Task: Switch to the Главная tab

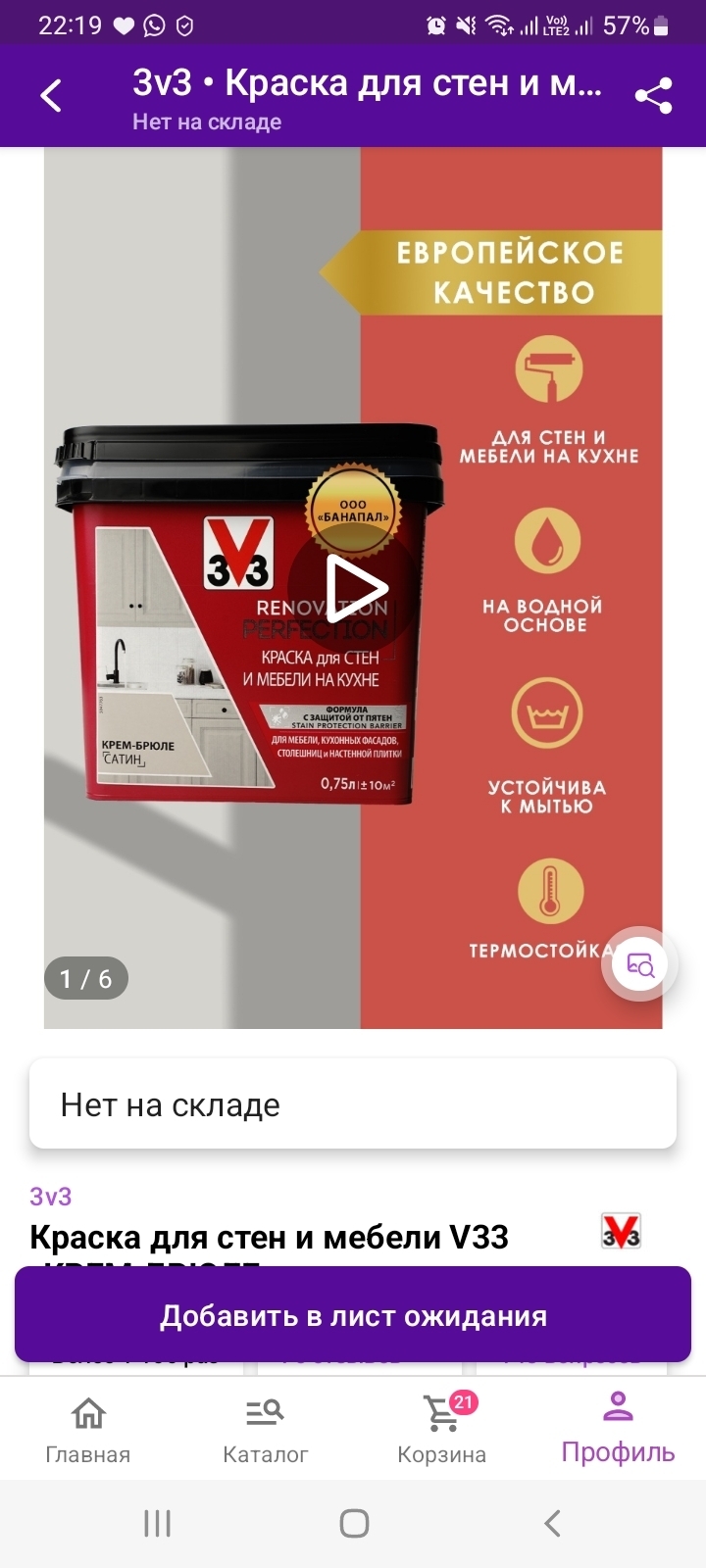Action: coord(88,1429)
